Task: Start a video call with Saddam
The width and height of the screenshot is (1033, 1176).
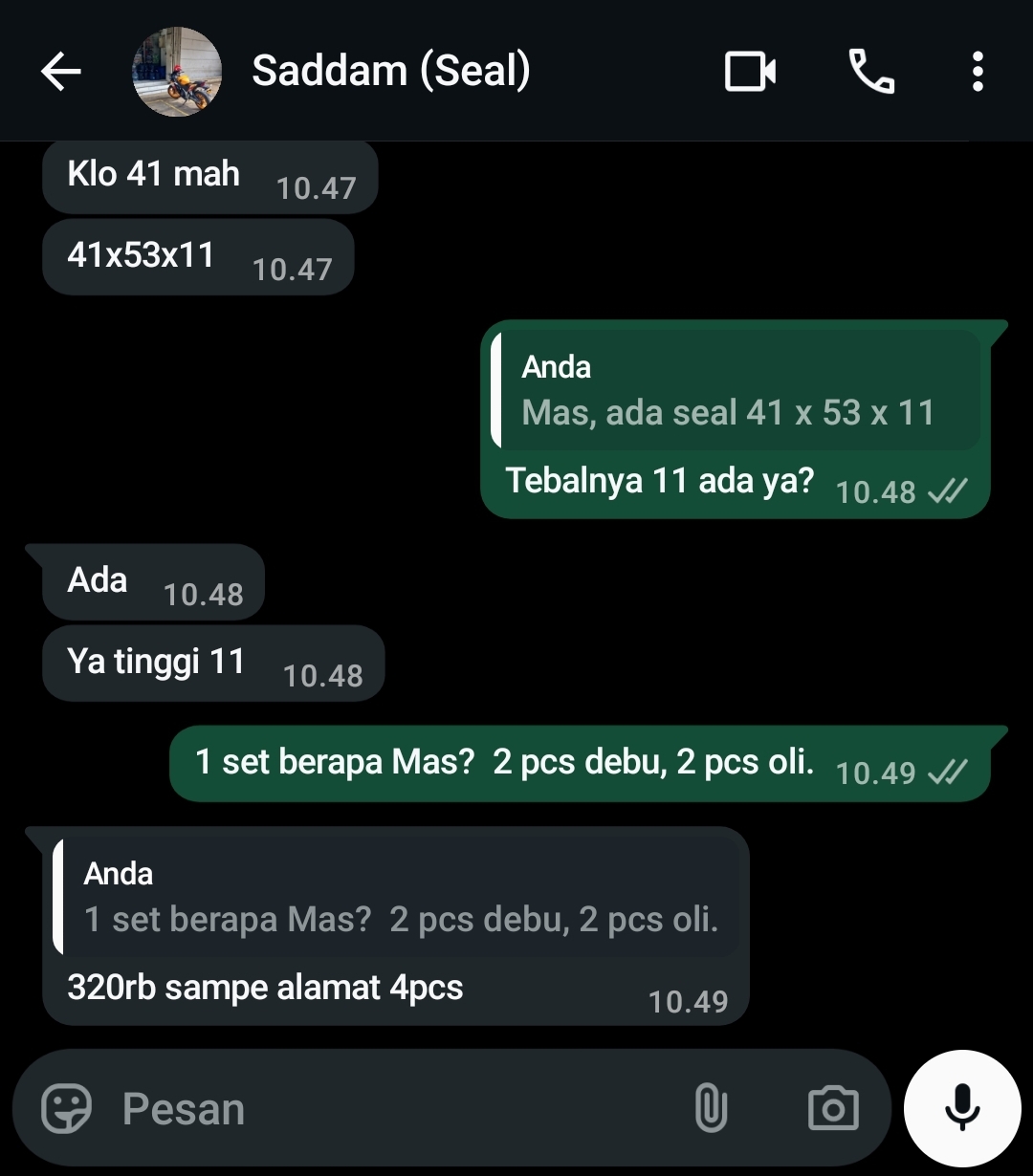Action: (x=750, y=72)
